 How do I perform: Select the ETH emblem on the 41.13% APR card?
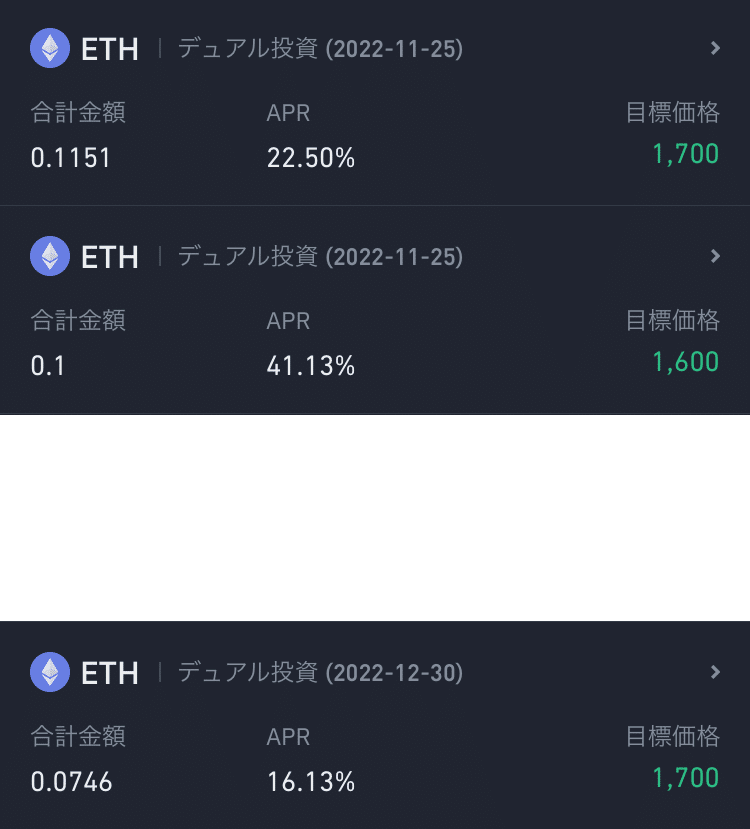49,257
